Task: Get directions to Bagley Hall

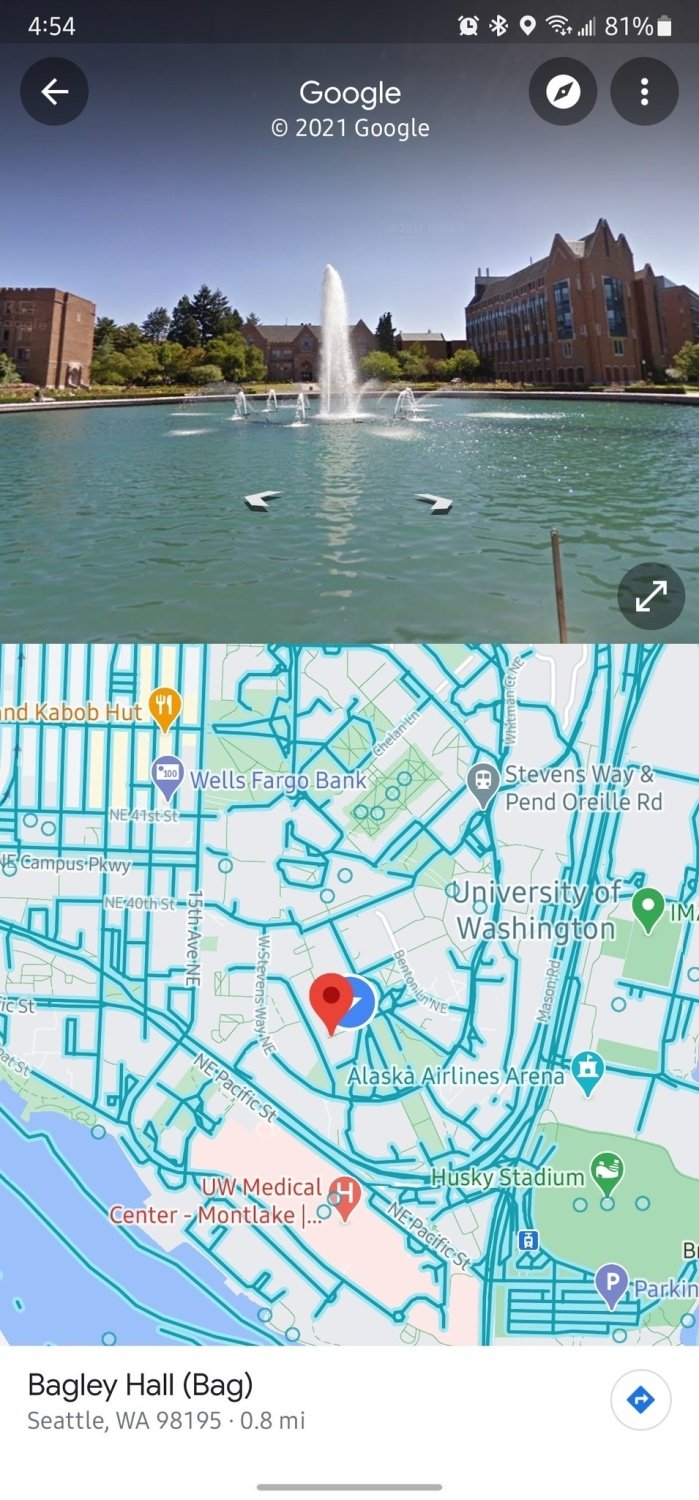Action: (640, 1399)
